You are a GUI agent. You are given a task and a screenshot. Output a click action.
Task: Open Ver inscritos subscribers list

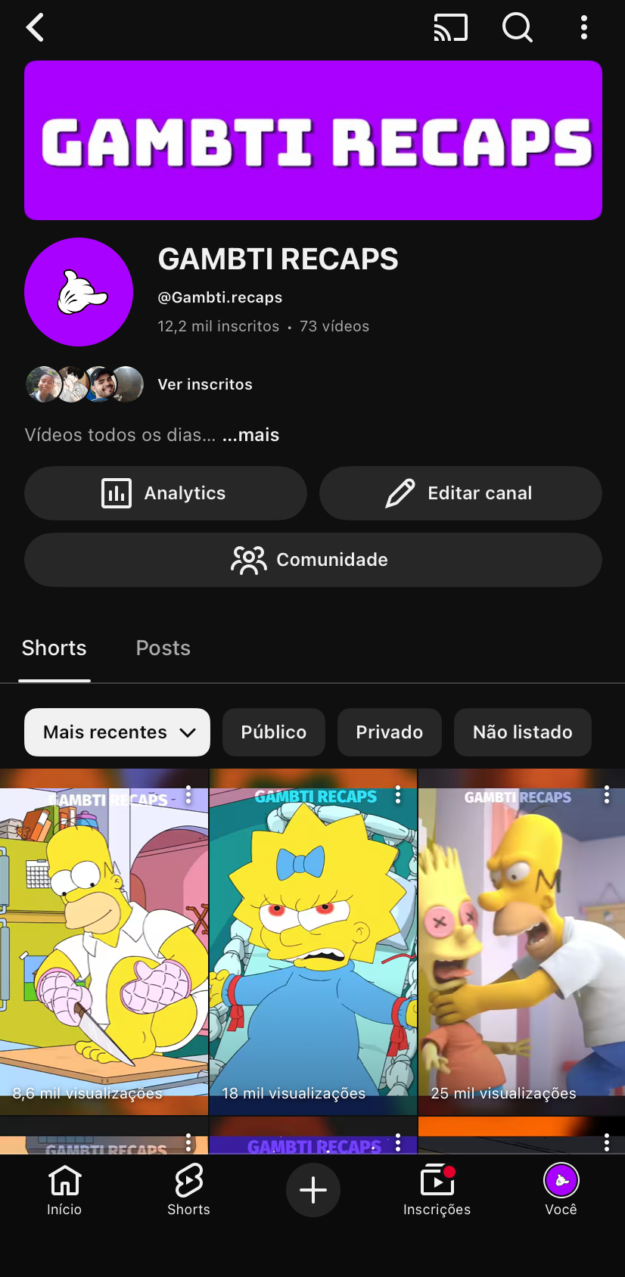[204, 384]
